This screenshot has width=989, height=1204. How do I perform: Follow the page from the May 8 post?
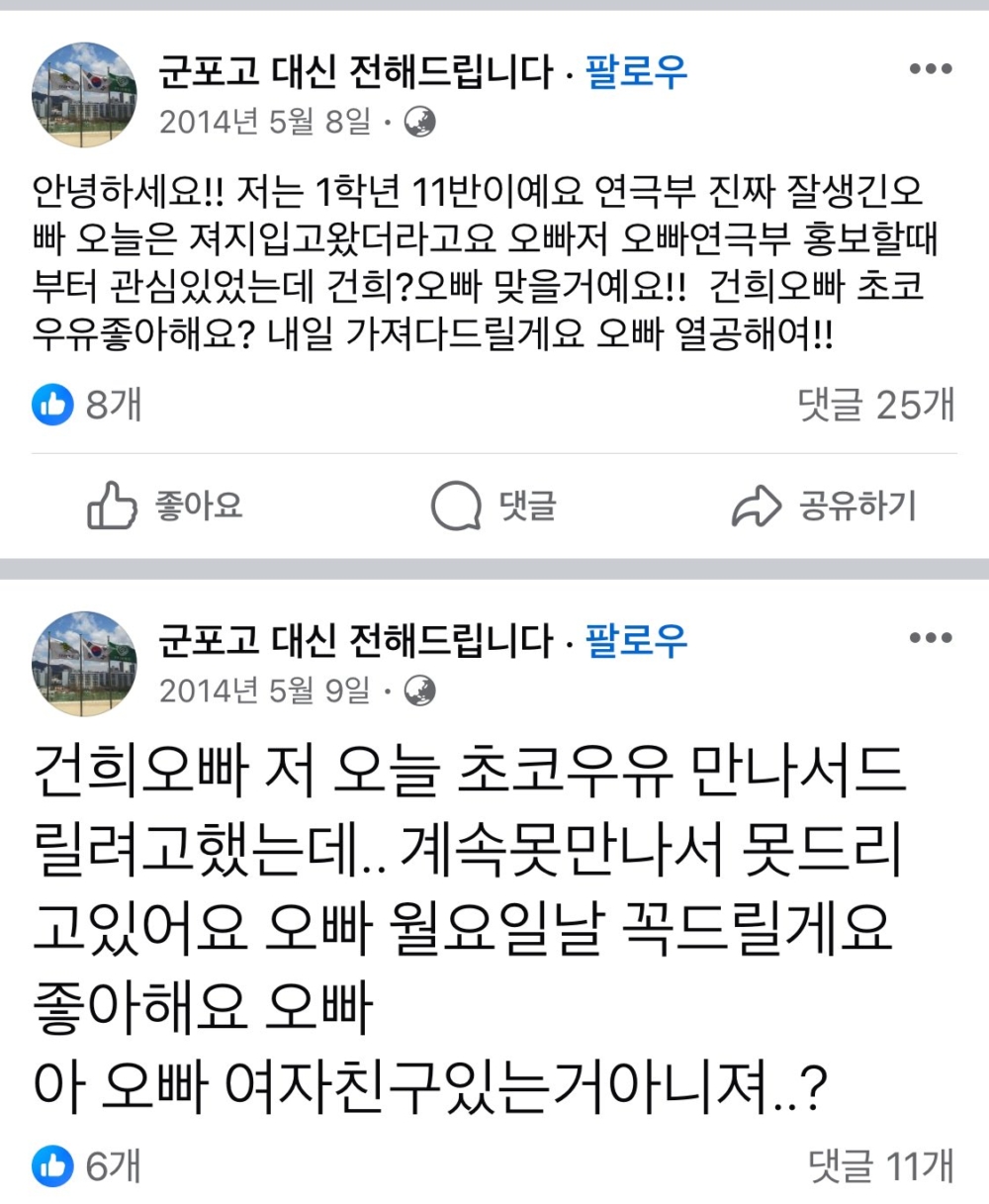(x=636, y=72)
